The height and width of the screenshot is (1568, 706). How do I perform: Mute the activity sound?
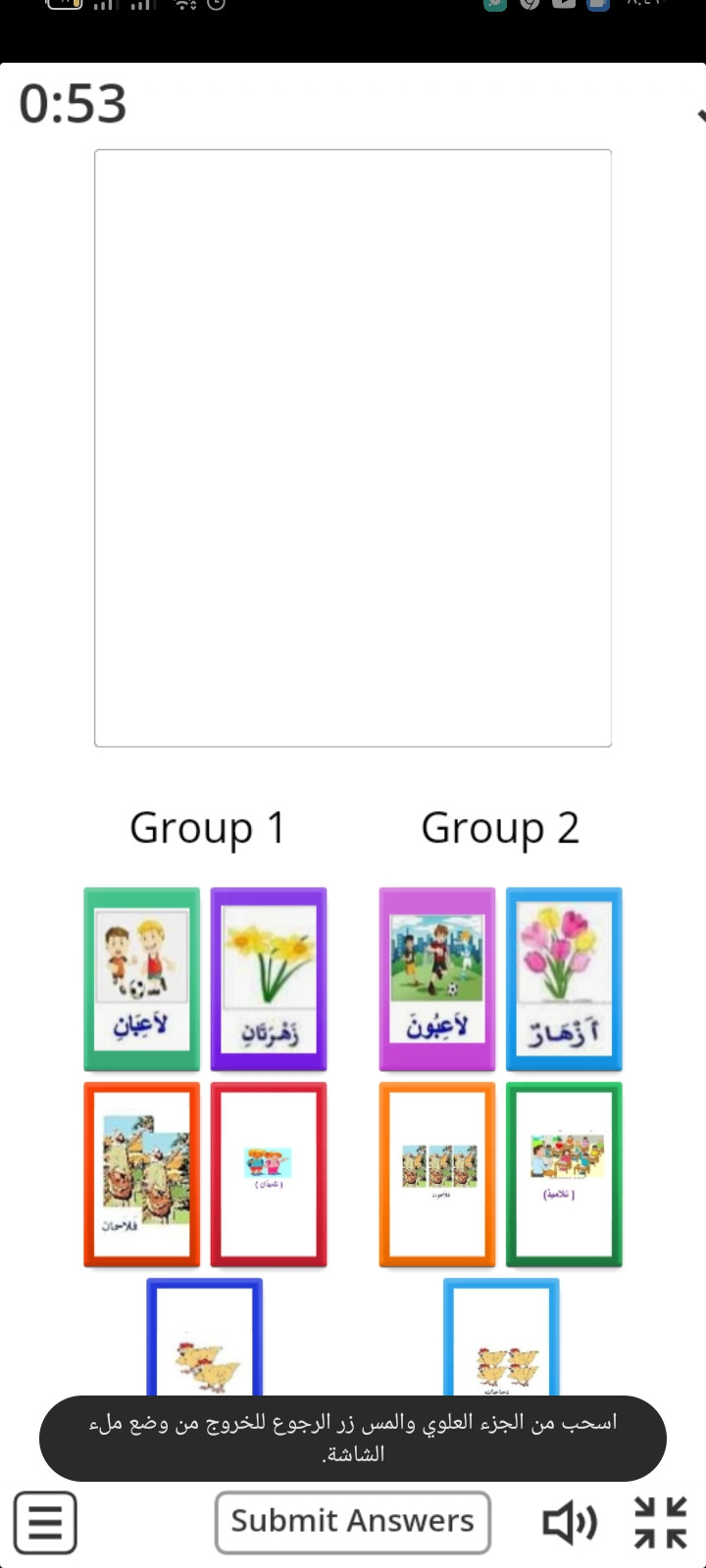[x=569, y=1522]
